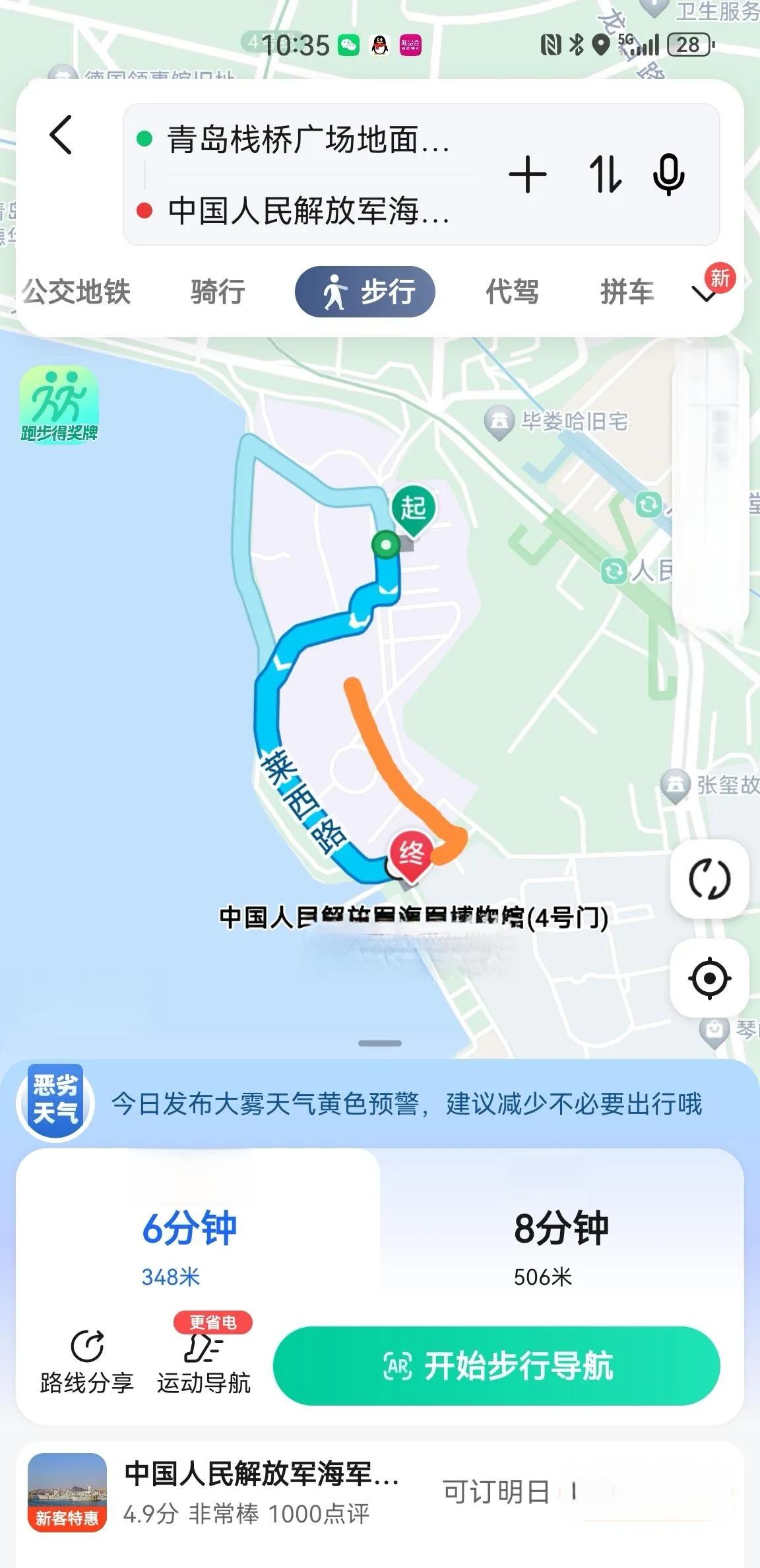Expand more travel modes
760x1568 pixels.
(x=706, y=293)
